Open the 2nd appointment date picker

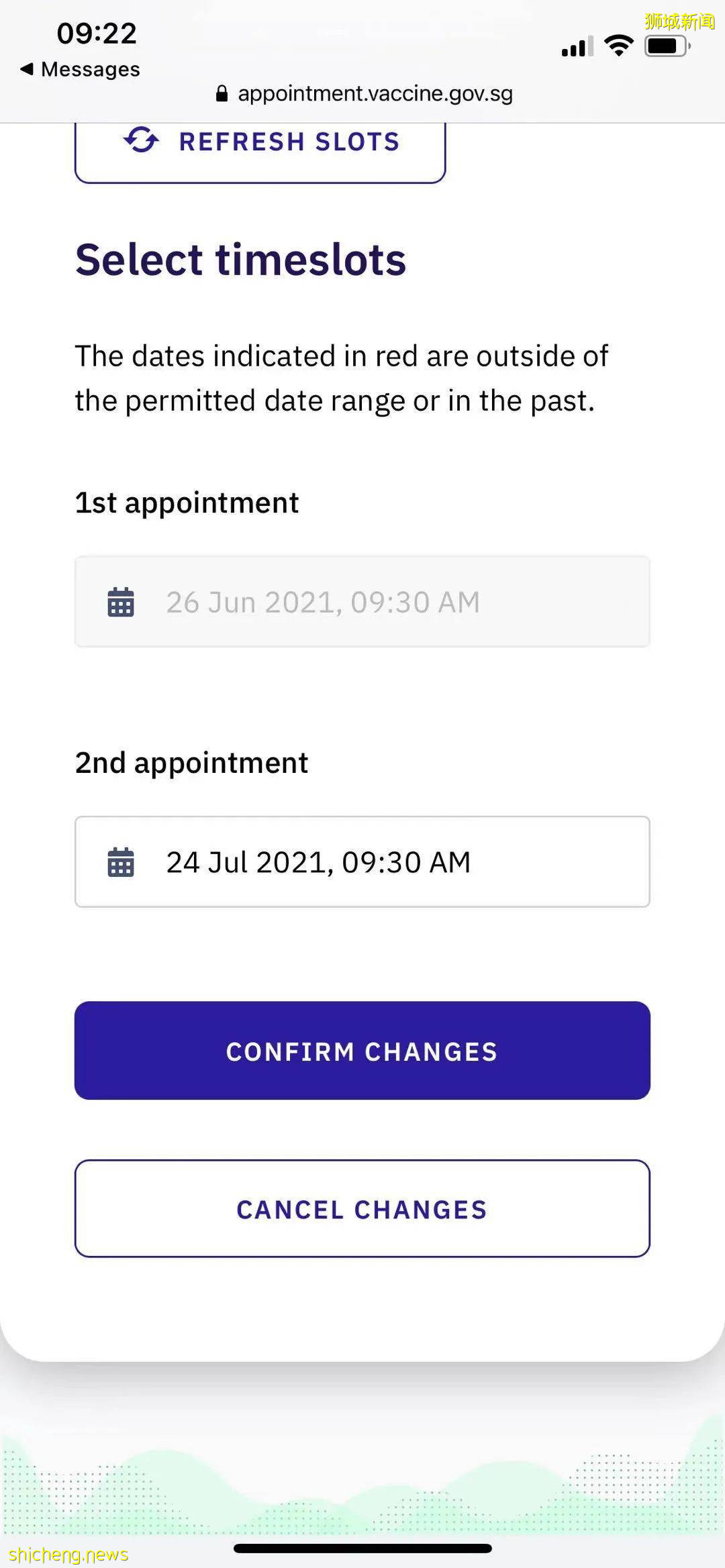tap(362, 862)
